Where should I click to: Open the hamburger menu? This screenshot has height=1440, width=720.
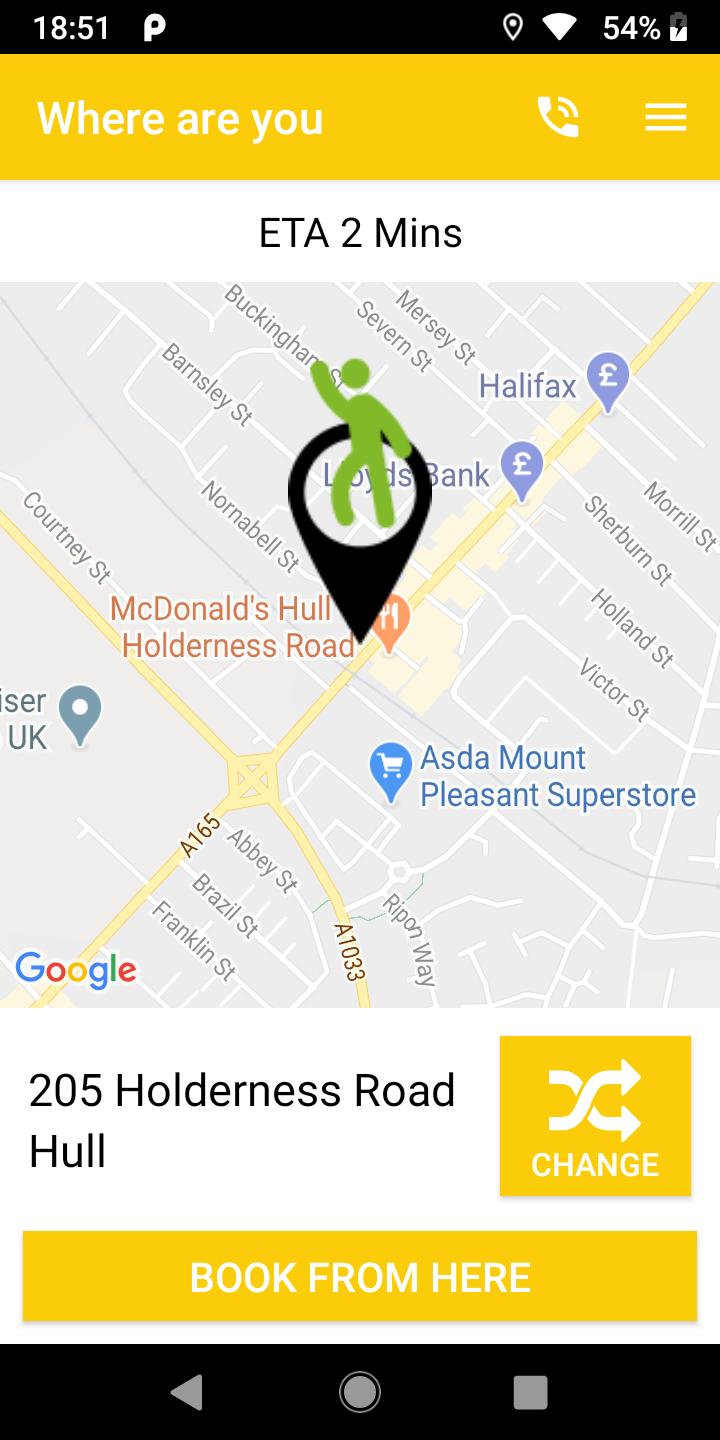click(x=665, y=118)
